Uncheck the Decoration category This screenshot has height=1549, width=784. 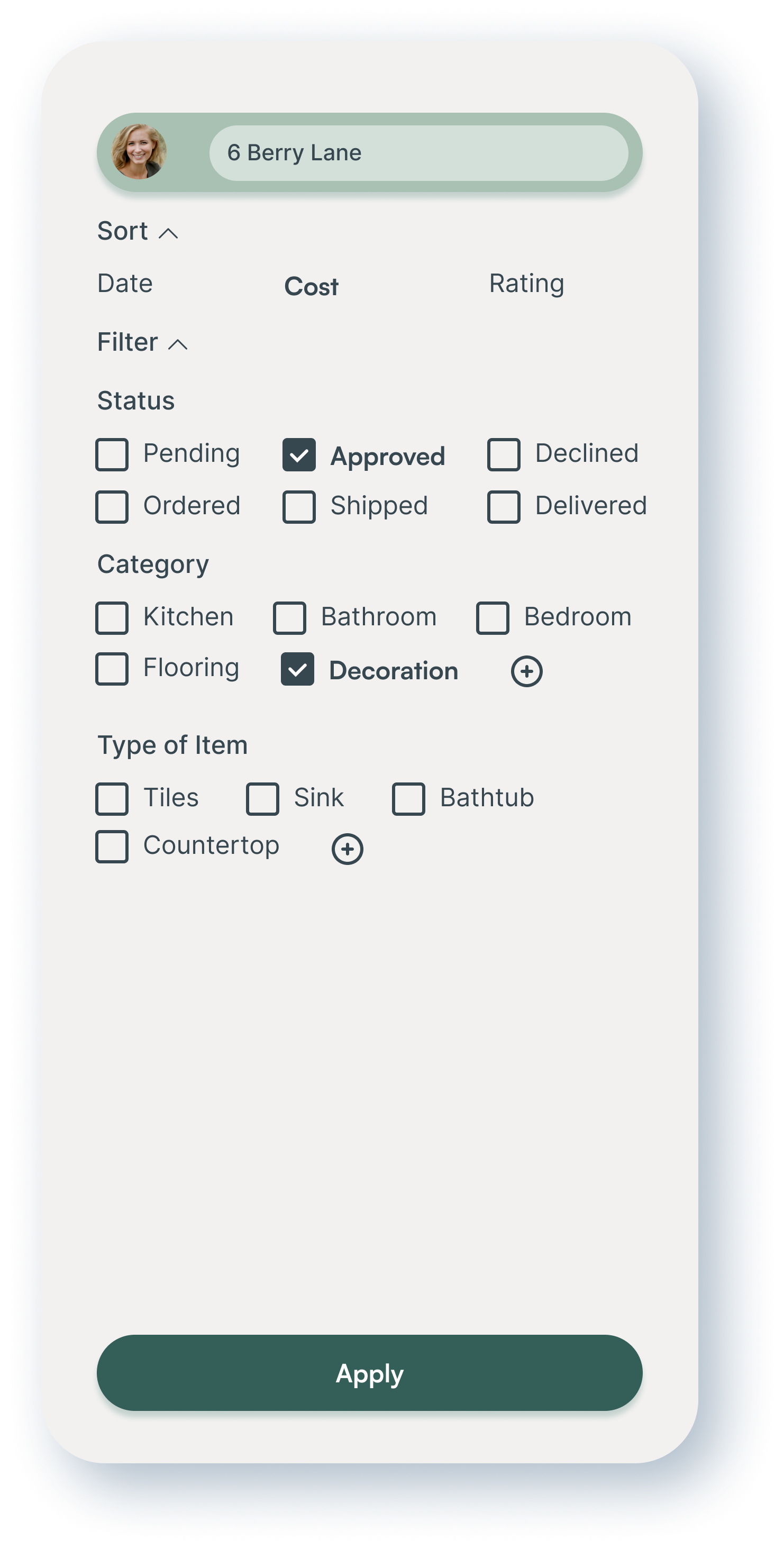point(298,669)
